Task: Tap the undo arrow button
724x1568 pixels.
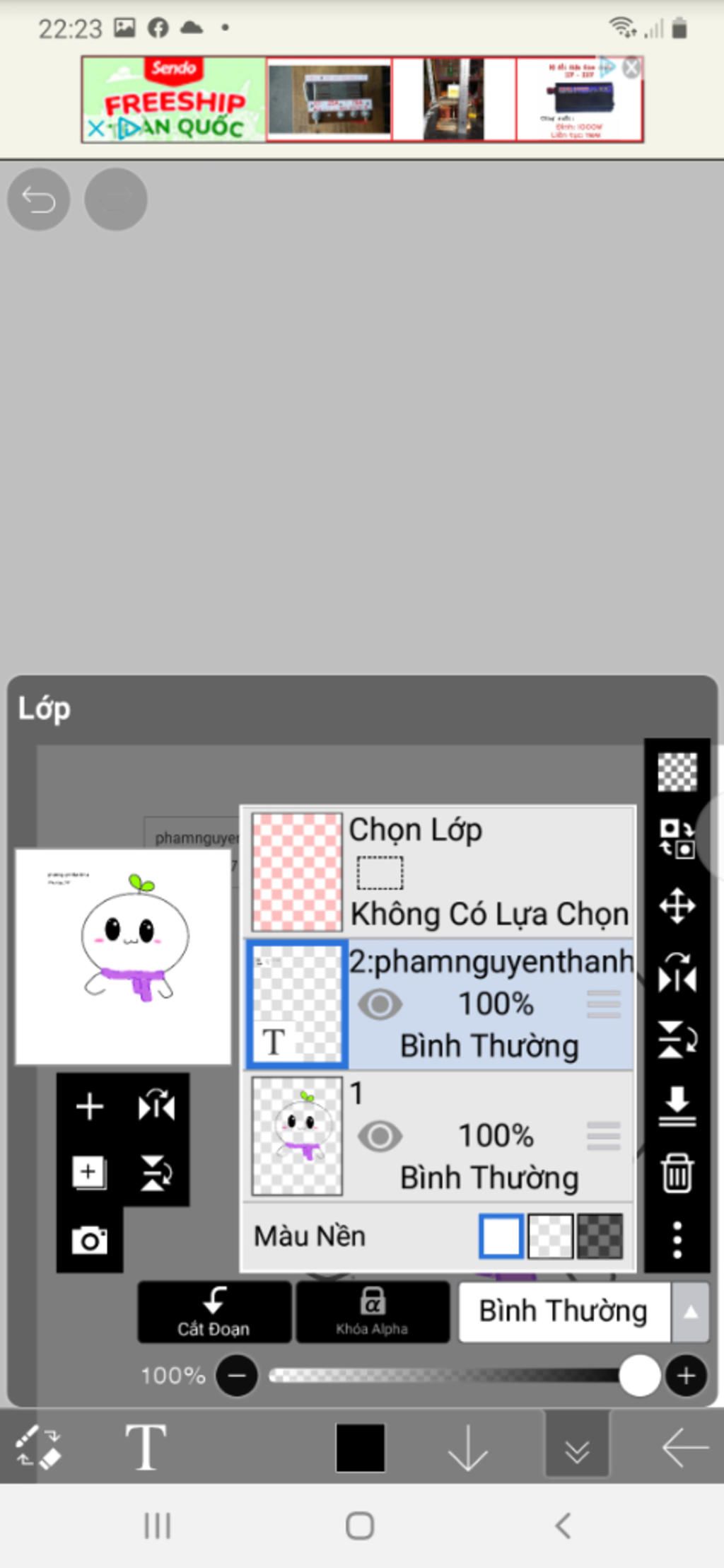Action: click(38, 199)
